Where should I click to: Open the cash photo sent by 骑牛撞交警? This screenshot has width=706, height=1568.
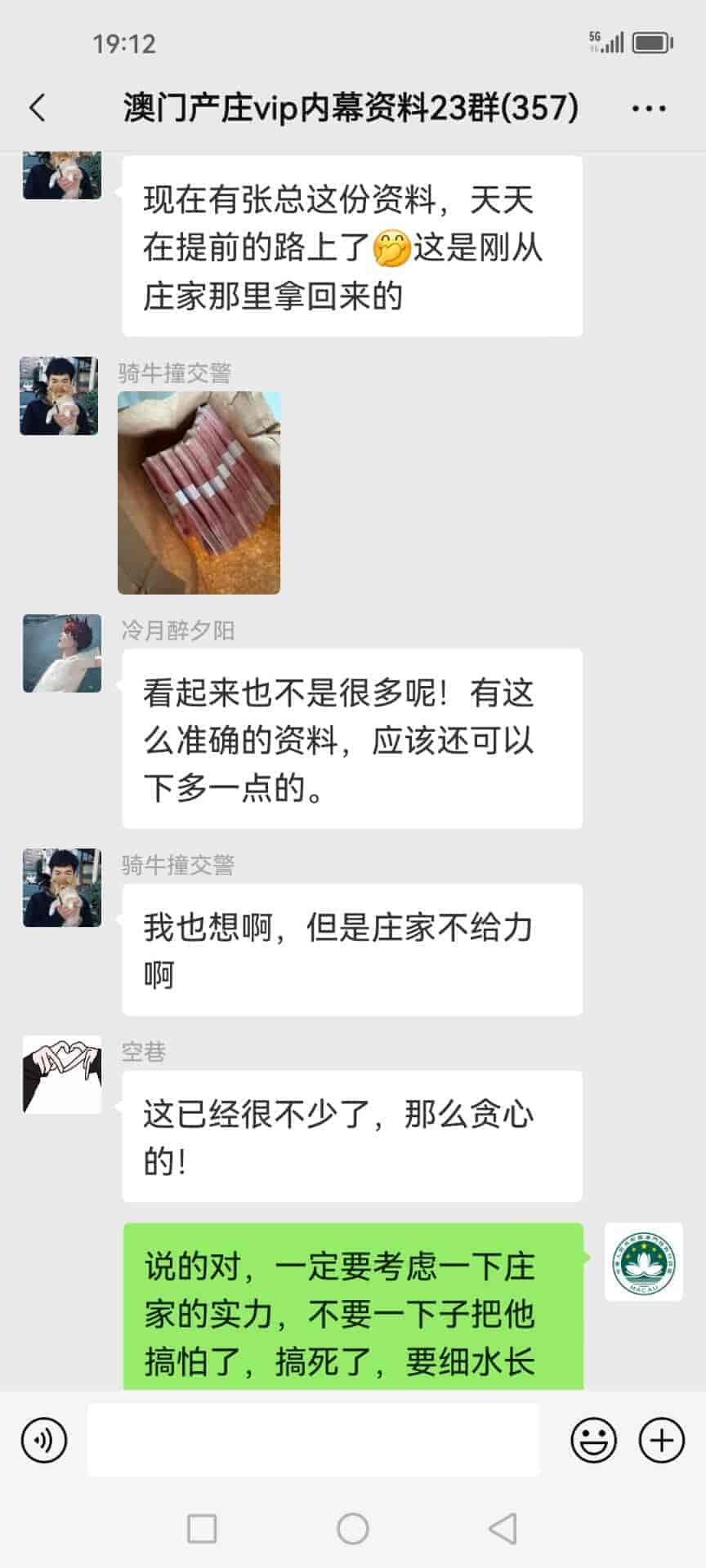pyautogui.click(x=199, y=492)
